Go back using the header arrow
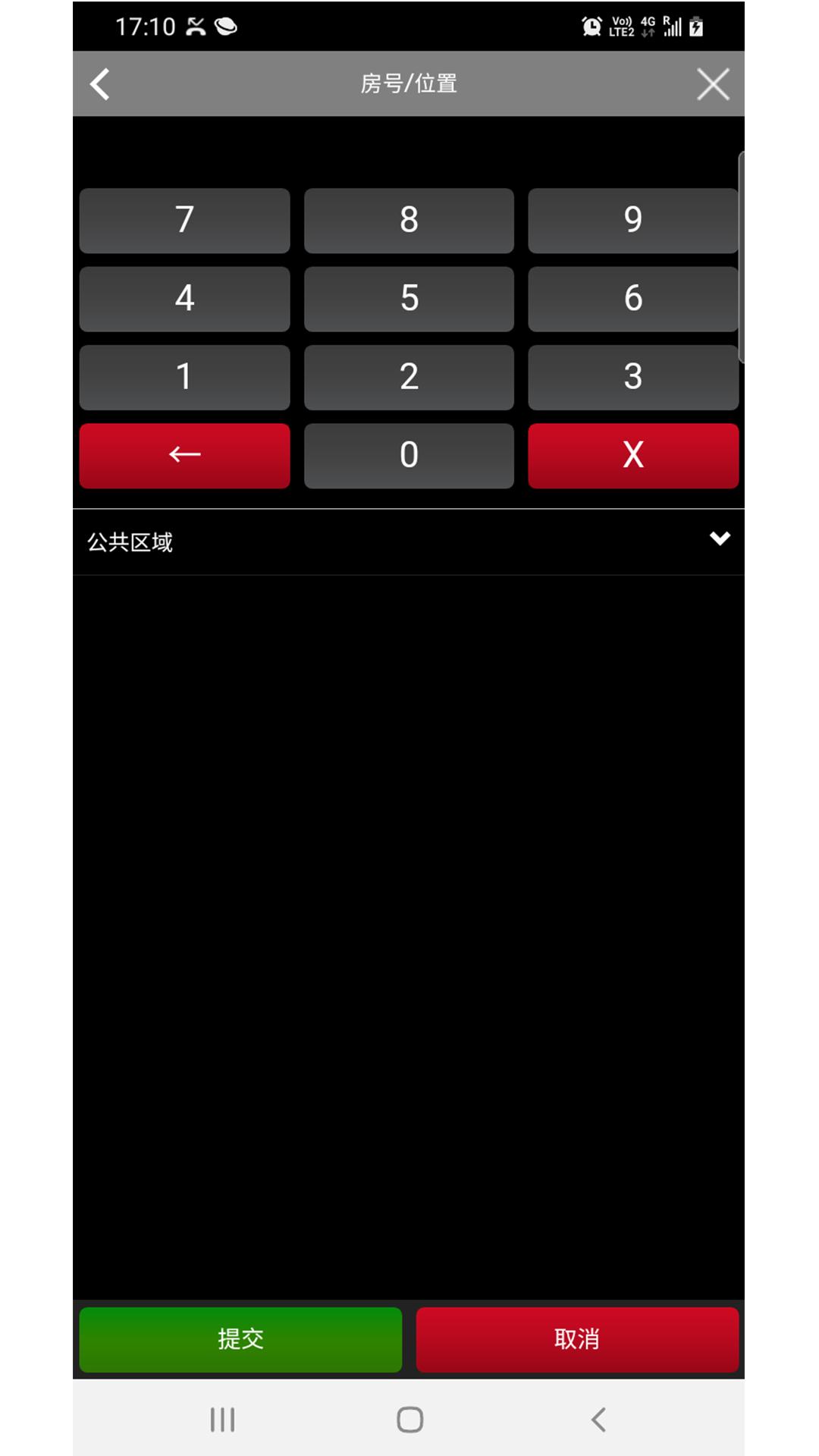This screenshot has width=819, height=1456. [100, 84]
